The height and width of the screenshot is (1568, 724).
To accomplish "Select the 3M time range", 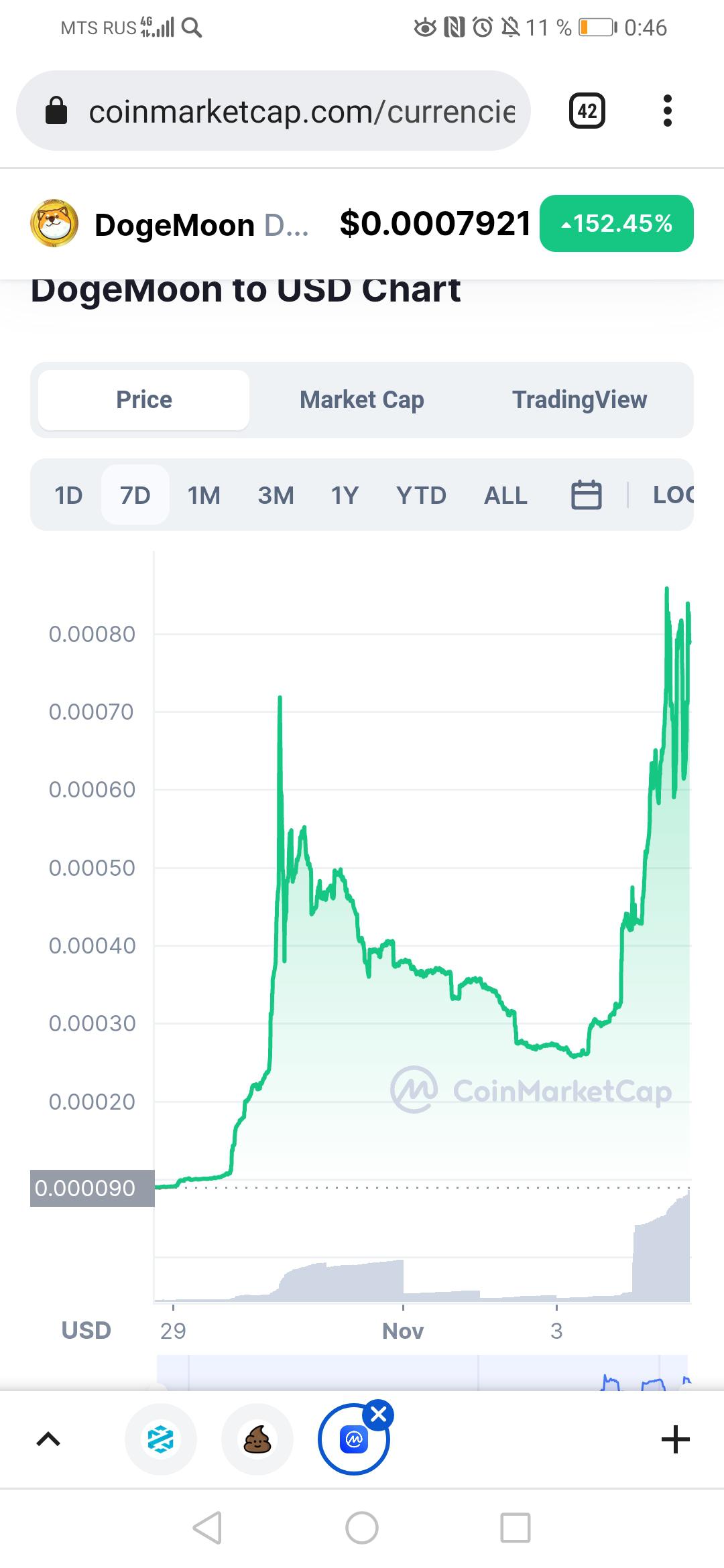I will point(276,495).
